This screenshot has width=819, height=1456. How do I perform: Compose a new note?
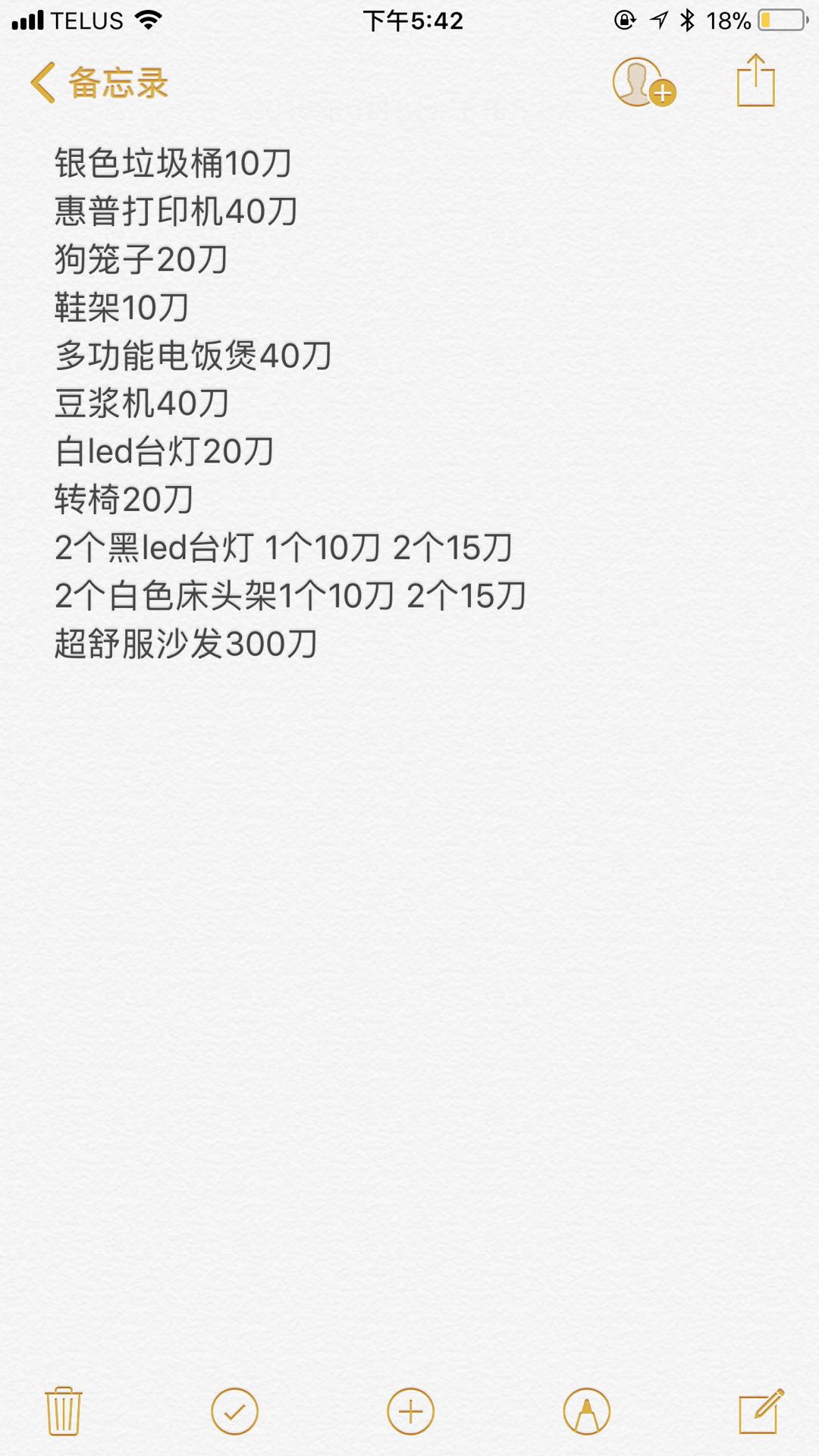[761, 1411]
